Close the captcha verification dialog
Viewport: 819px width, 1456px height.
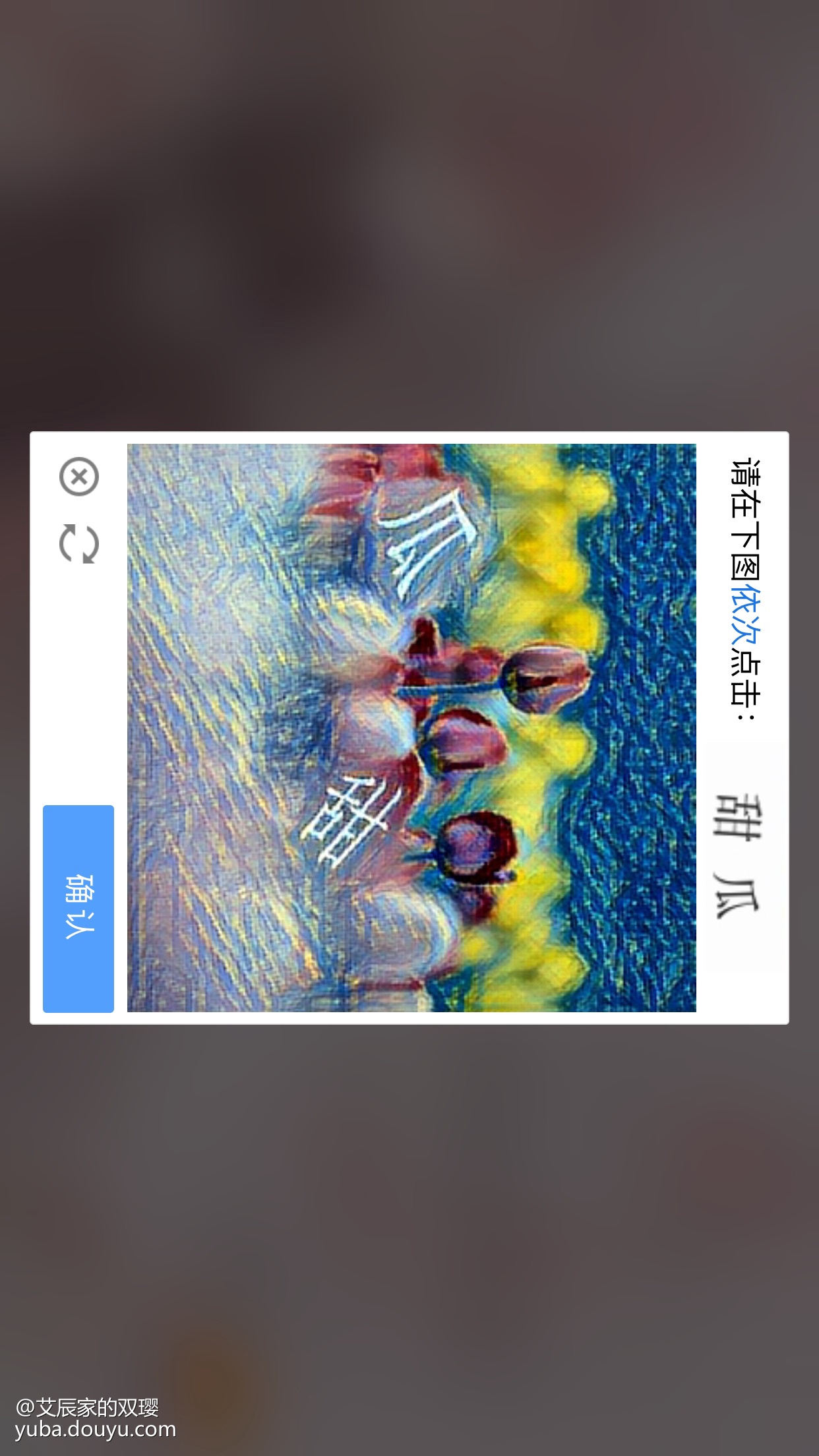(x=79, y=476)
